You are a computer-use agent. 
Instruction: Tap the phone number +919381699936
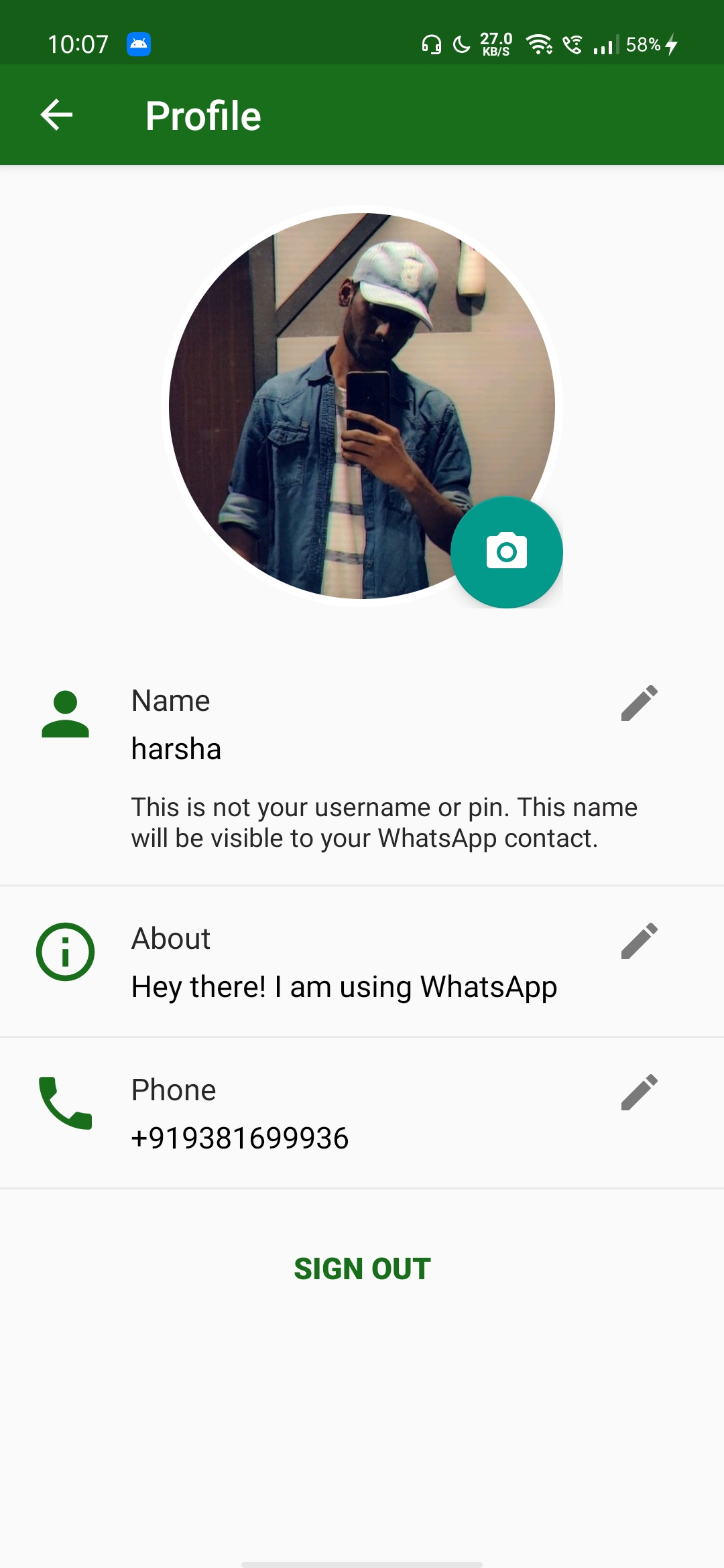pos(239,1137)
